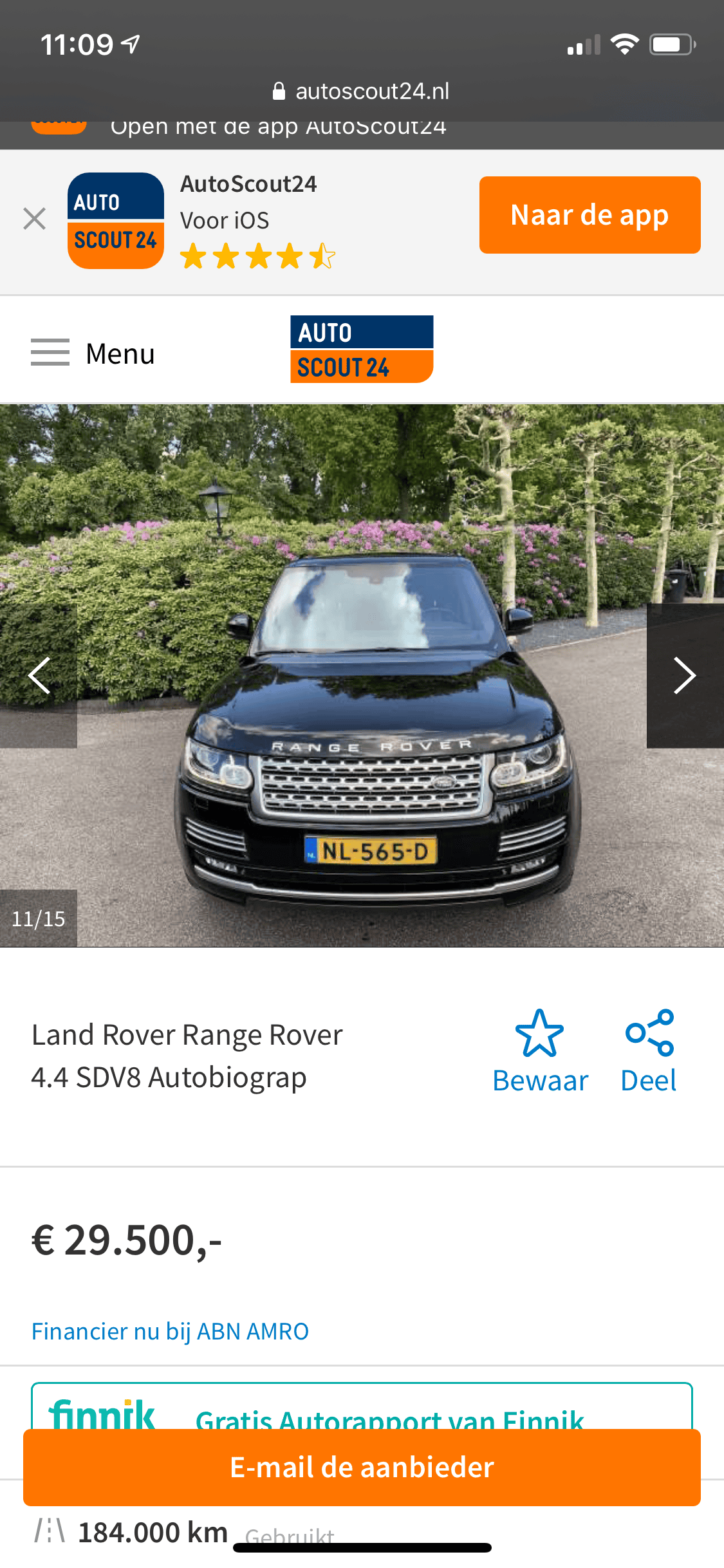
Task: Open the Range Rover photo fullscreen
Action: 362,676
